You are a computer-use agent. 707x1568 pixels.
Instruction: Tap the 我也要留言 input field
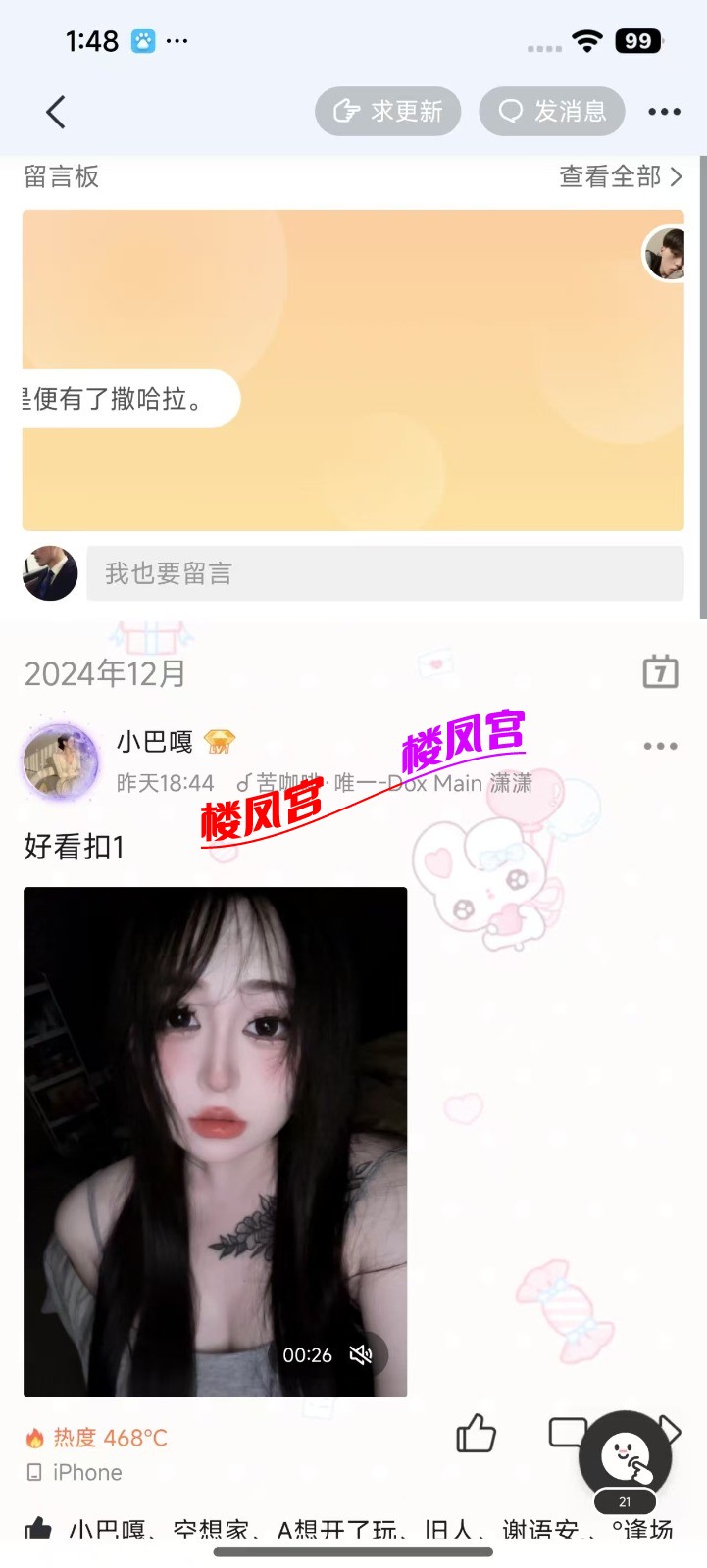(384, 573)
